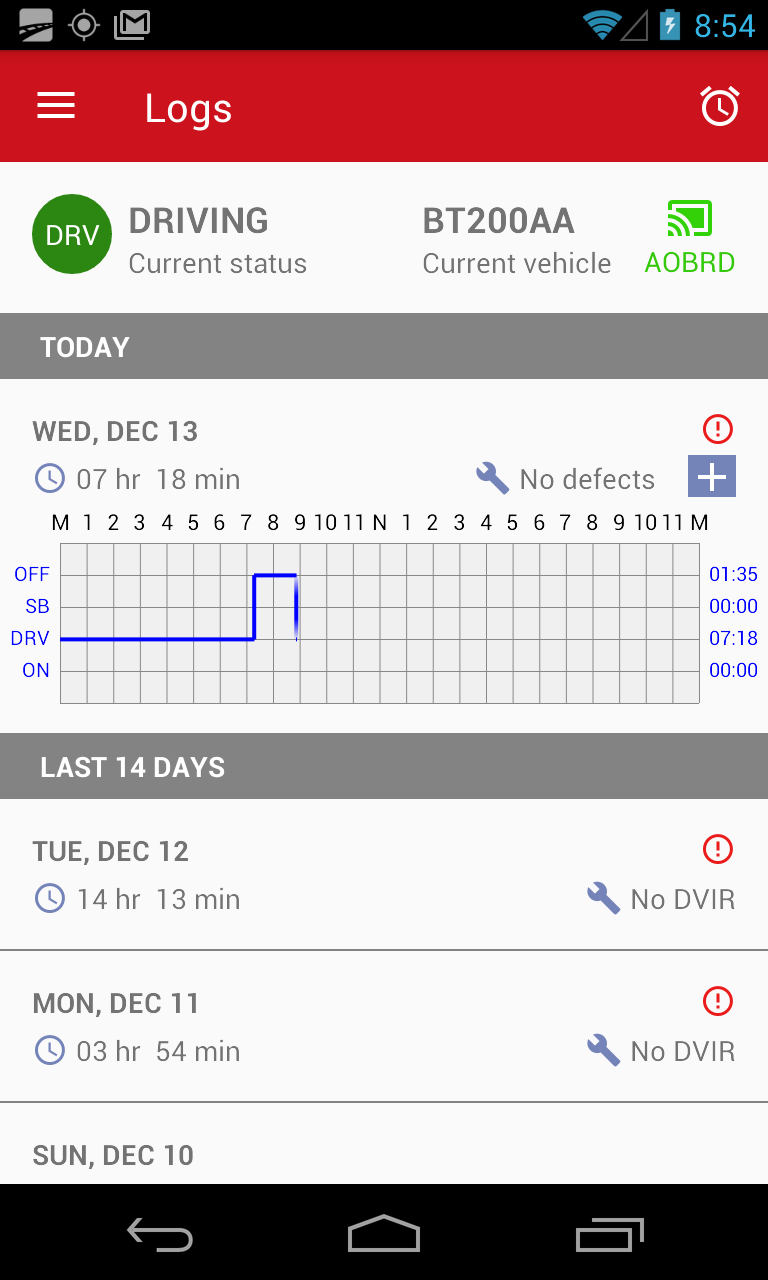
Task: Select current vehicle BT200AA
Action: point(516,240)
